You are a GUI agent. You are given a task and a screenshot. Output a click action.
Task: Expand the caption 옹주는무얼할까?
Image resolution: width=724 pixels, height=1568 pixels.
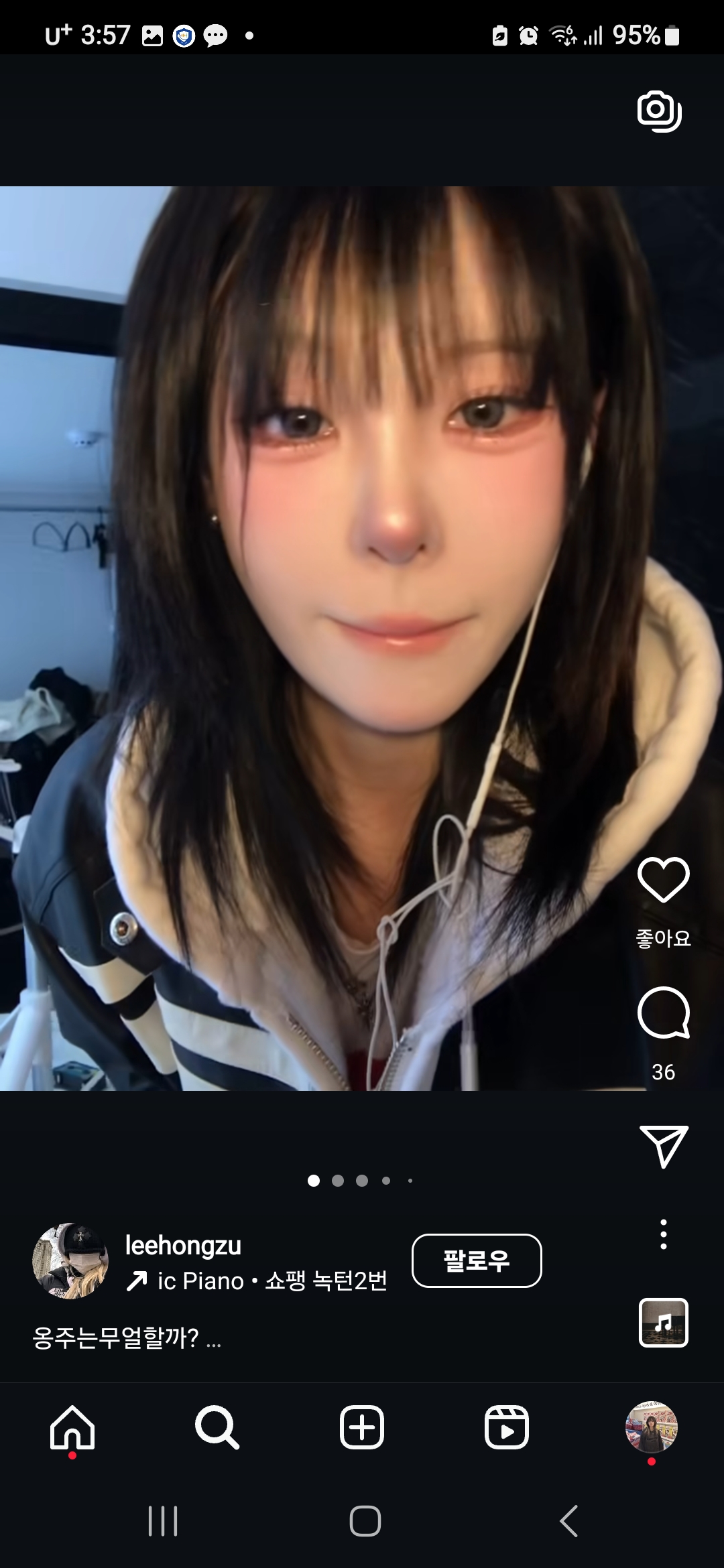point(126,1338)
